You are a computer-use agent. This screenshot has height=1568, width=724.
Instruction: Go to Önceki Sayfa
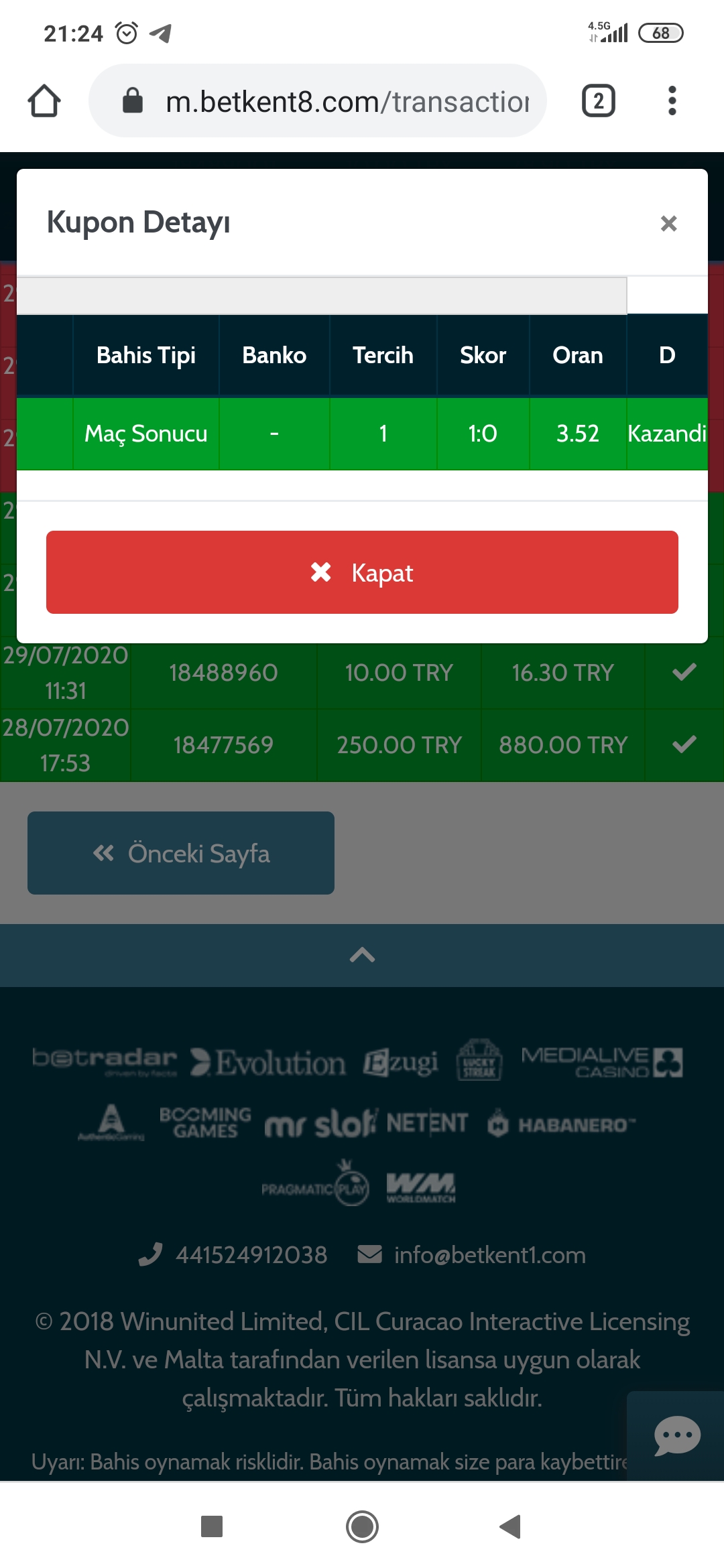click(181, 853)
